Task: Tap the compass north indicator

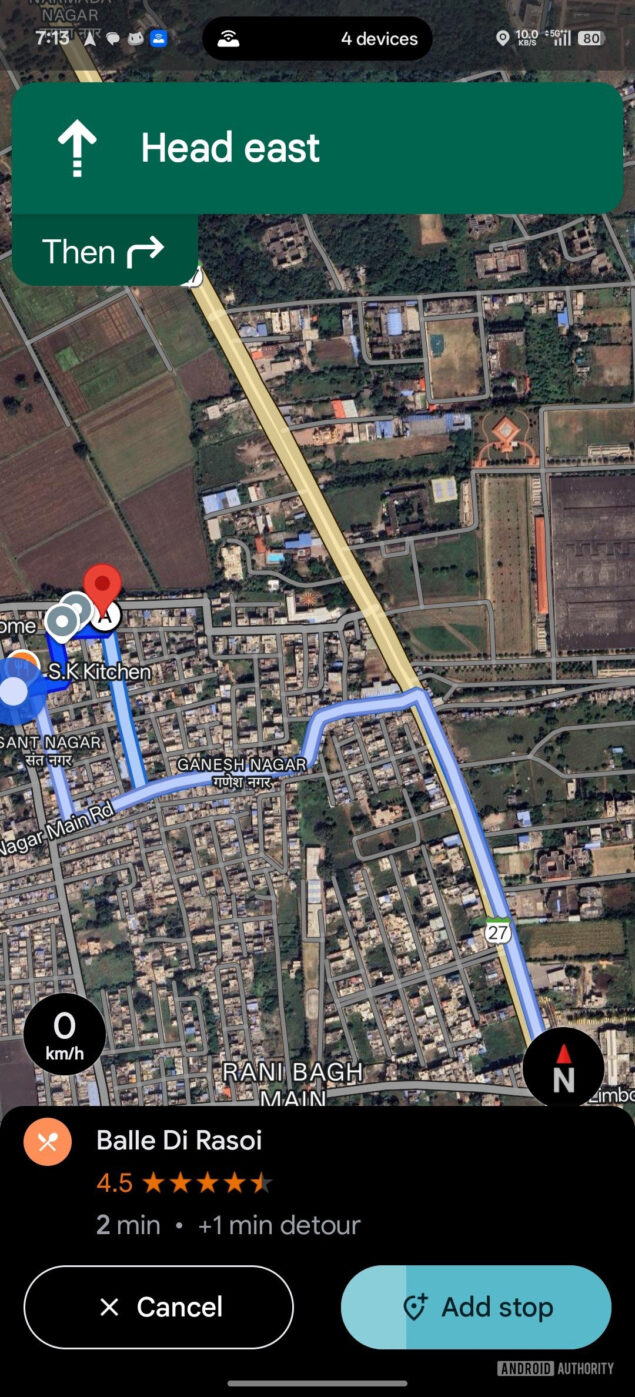Action: (563, 1068)
